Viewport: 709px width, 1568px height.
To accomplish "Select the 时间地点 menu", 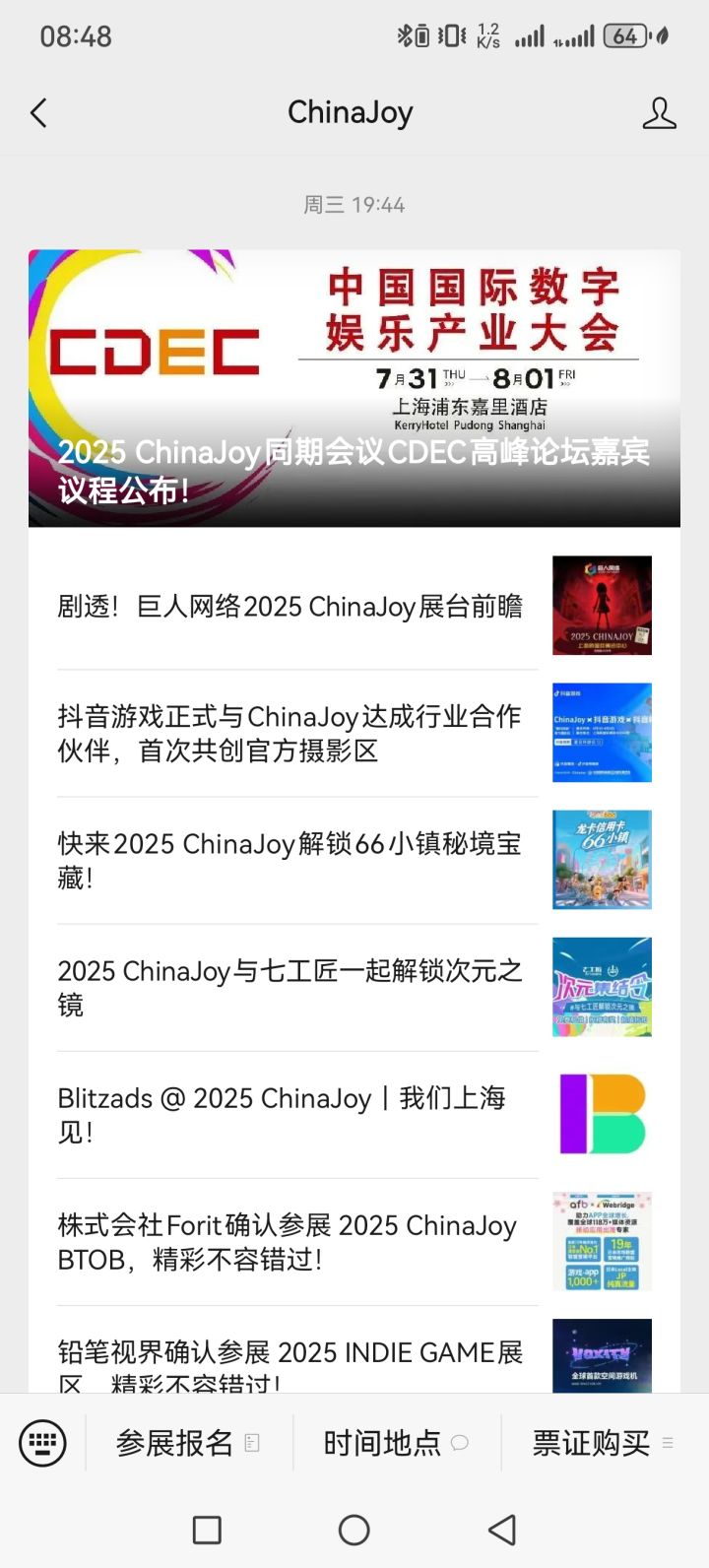I will 395,1443.
